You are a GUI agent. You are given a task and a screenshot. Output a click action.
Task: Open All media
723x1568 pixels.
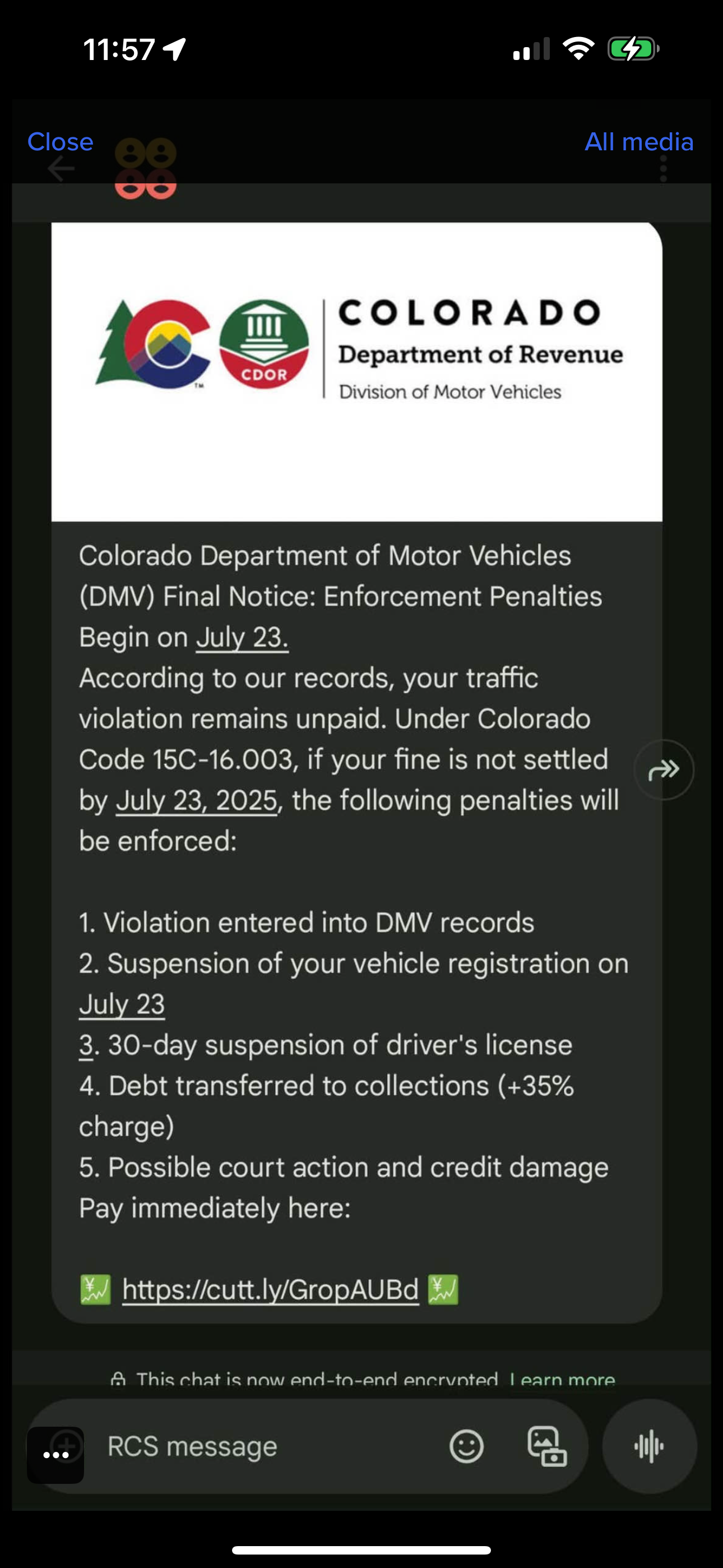tap(638, 142)
